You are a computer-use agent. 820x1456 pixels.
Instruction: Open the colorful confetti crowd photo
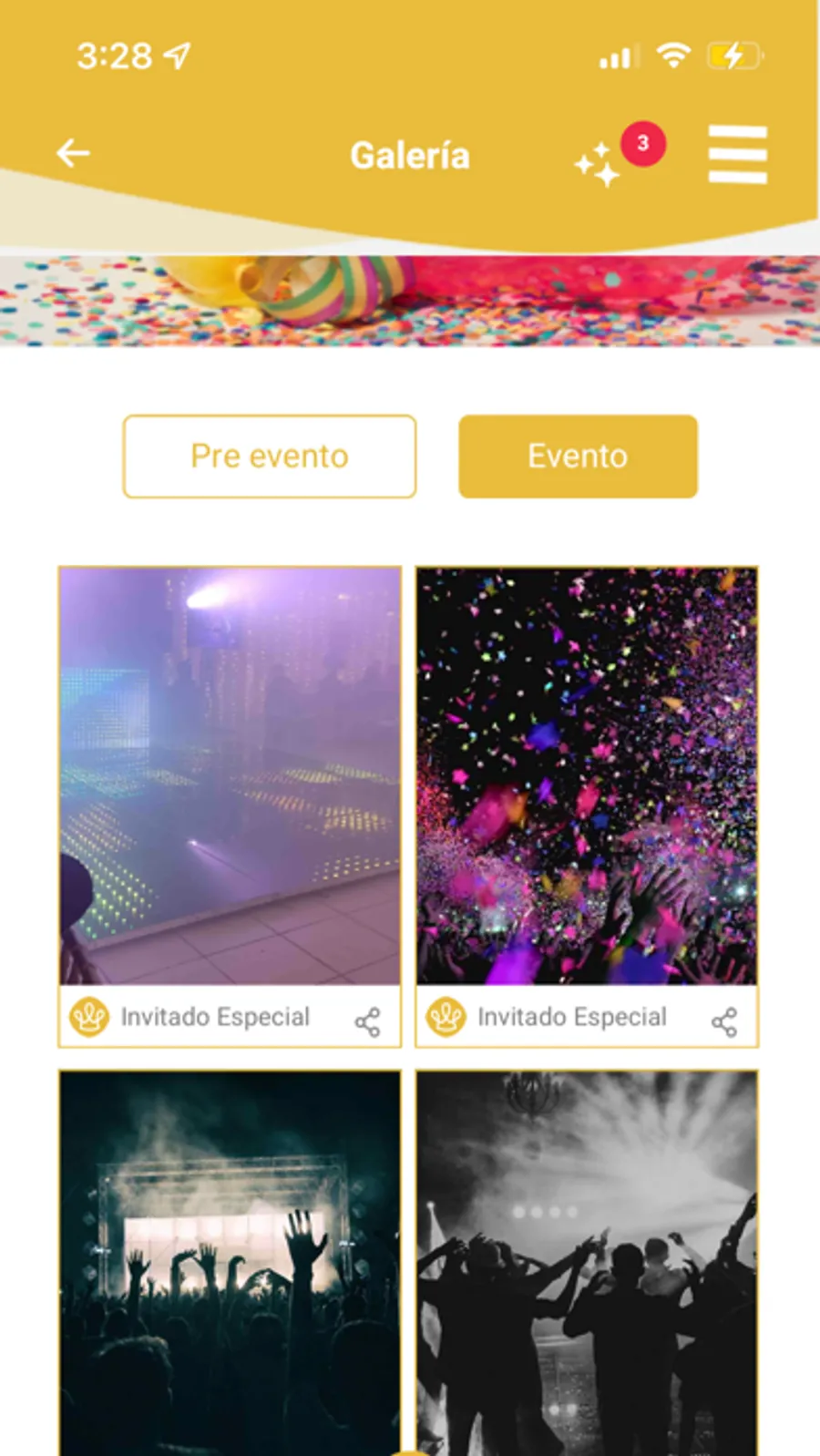point(587,776)
